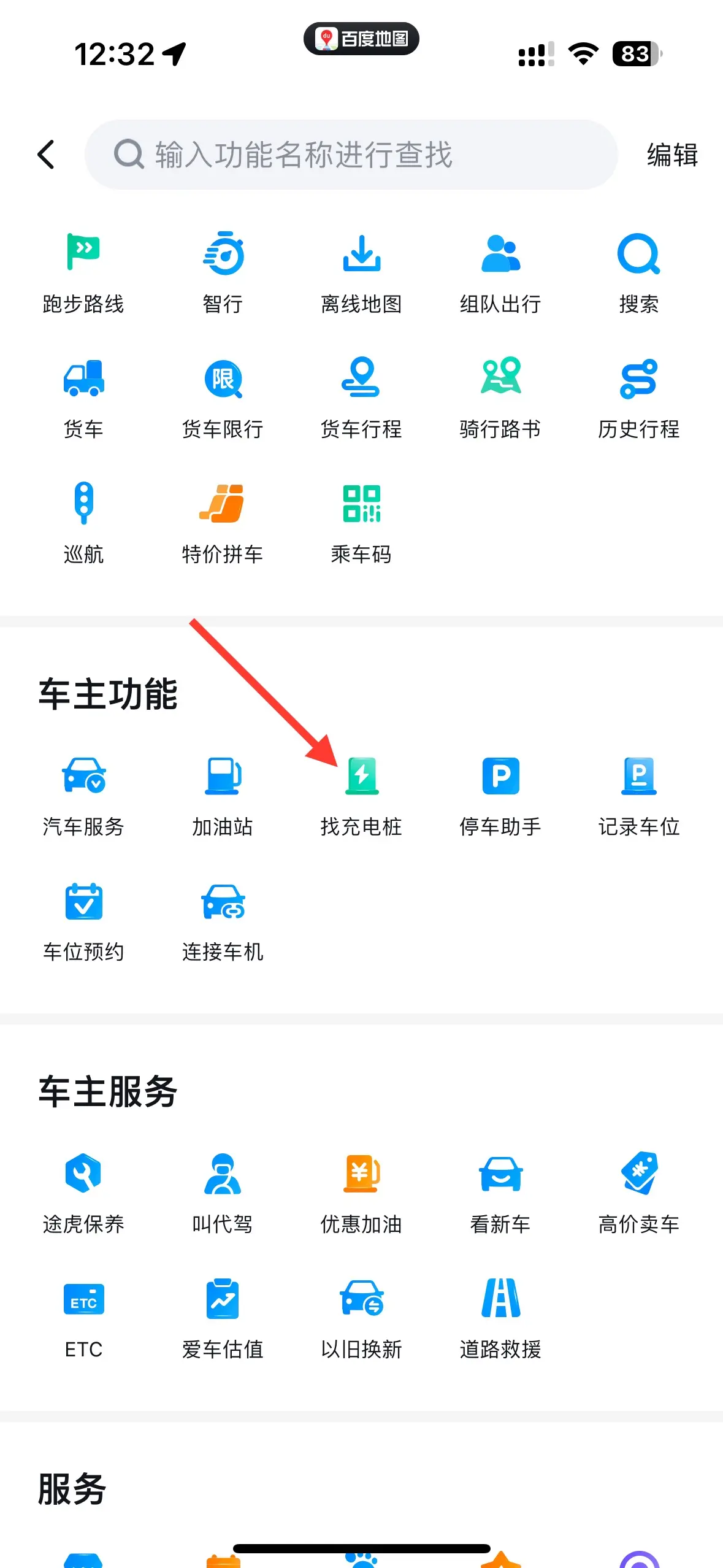Image resolution: width=723 pixels, height=1568 pixels.
Task: Choose 叫代驾 designated driver
Action: point(223,1193)
